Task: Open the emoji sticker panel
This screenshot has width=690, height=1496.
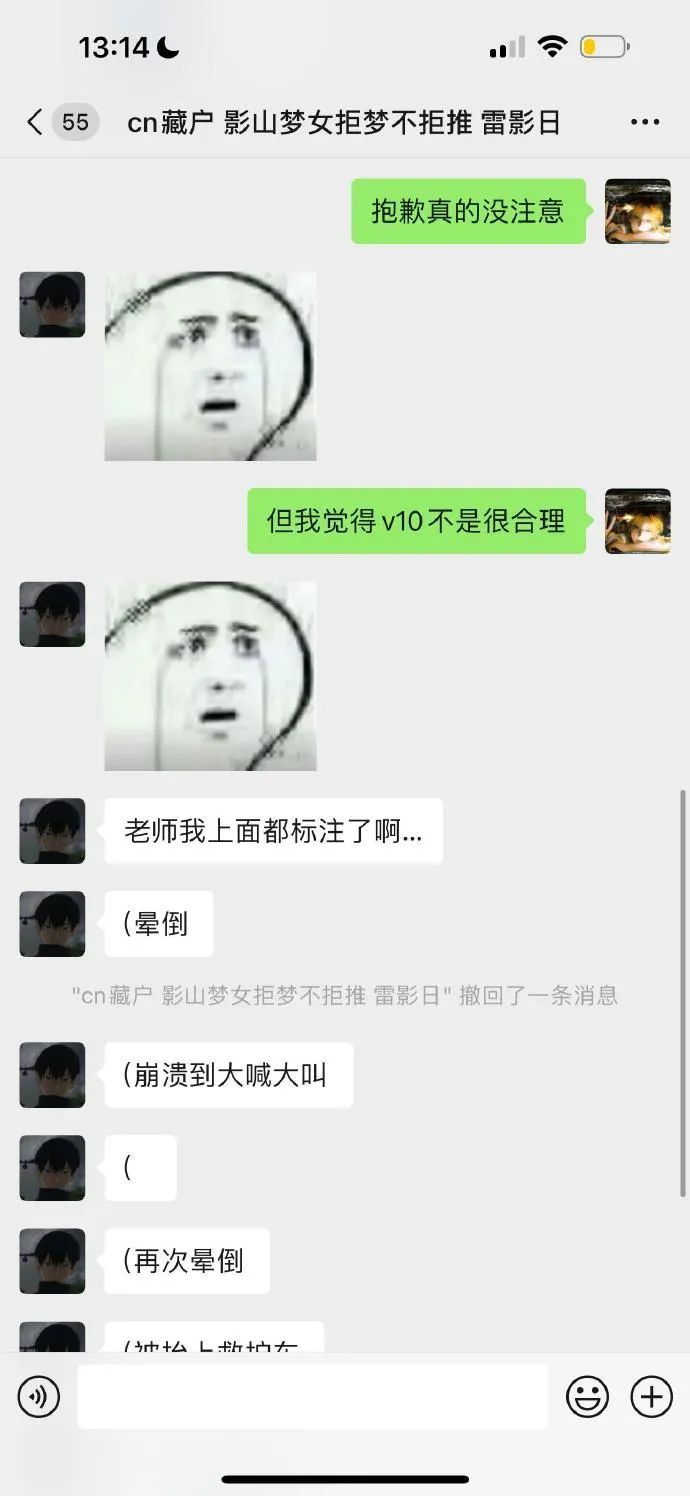Action: pos(587,1396)
